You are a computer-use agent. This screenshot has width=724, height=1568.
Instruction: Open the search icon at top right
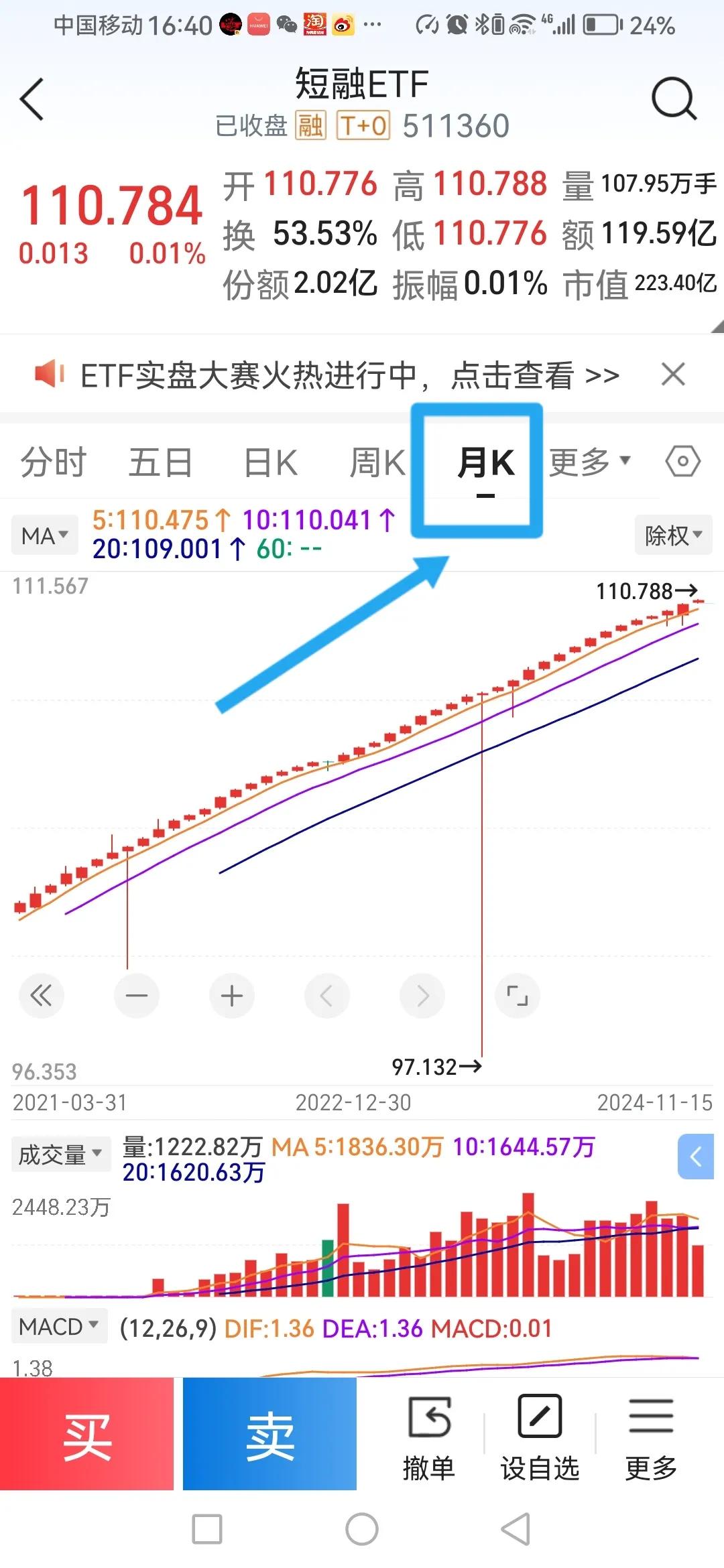click(x=674, y=99)
